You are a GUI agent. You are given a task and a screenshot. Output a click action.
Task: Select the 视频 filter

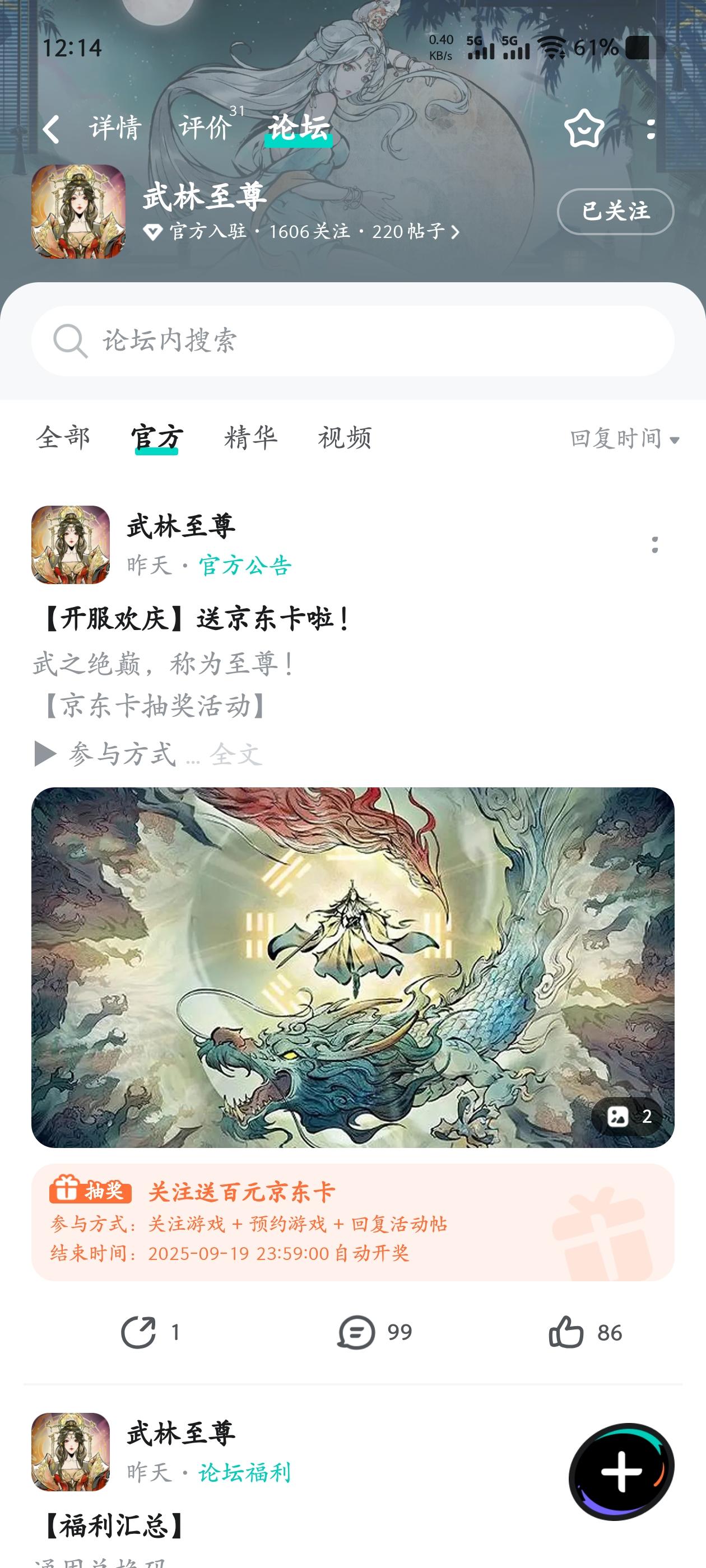tap(345, 436)
